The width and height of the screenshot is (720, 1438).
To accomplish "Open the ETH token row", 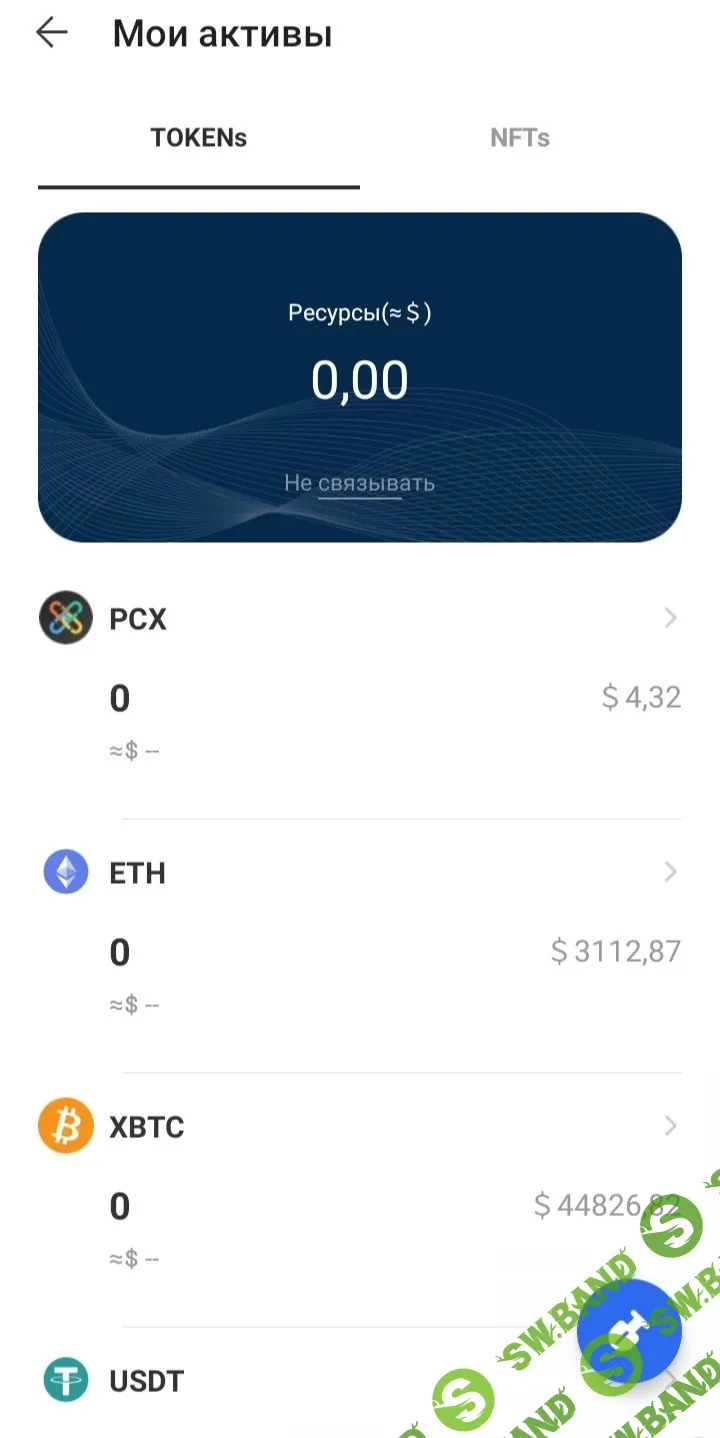I will pos(360,873).
